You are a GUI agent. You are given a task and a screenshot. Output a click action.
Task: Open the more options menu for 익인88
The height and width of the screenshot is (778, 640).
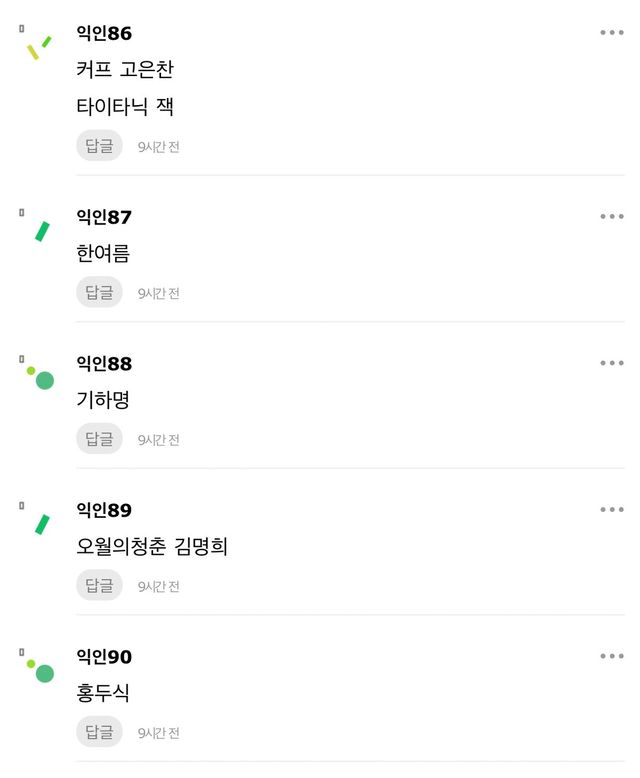[611, 363]
